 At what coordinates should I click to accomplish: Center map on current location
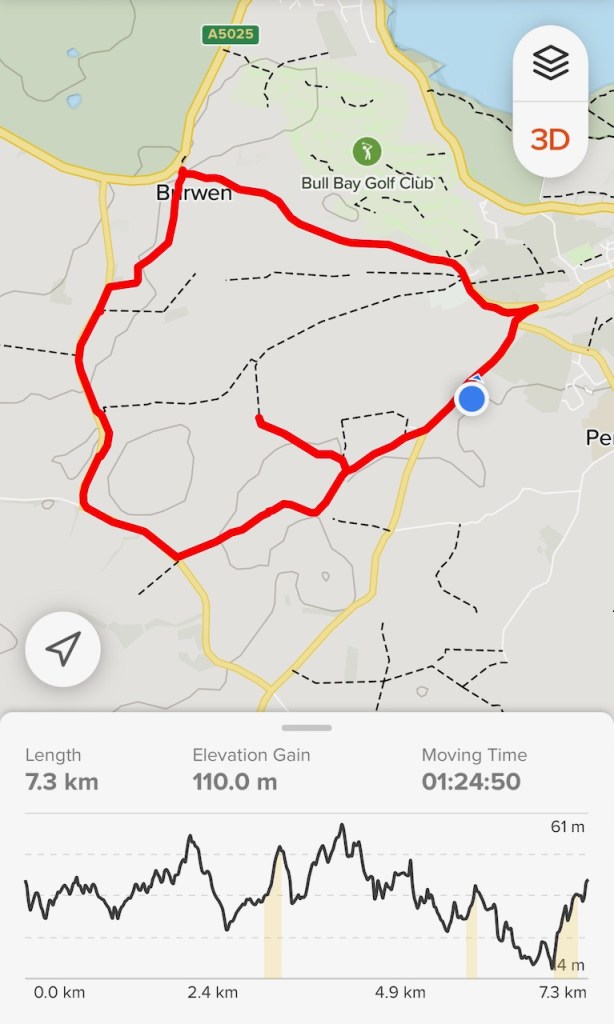click(63, 650)
